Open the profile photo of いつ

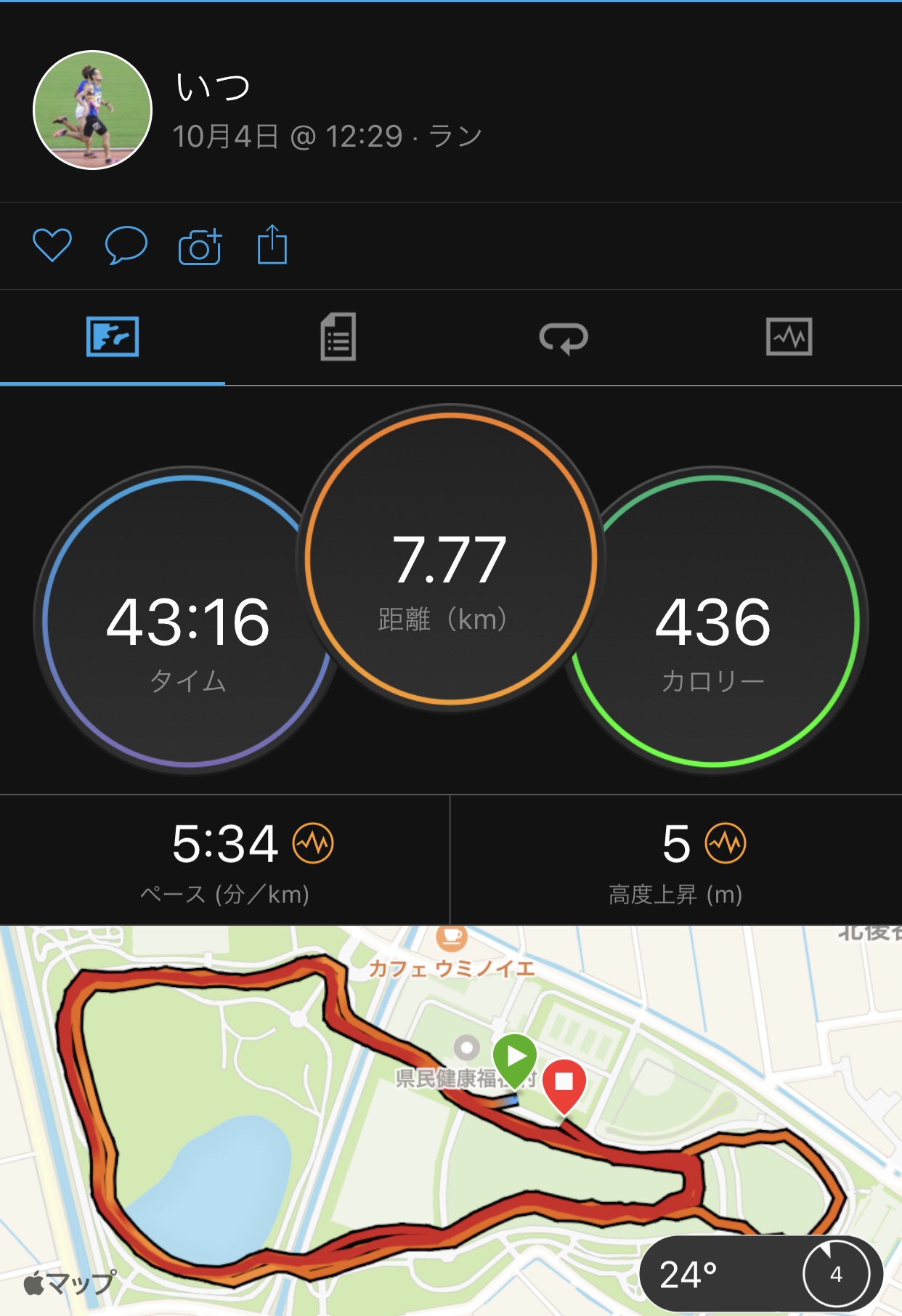(92, 110)
